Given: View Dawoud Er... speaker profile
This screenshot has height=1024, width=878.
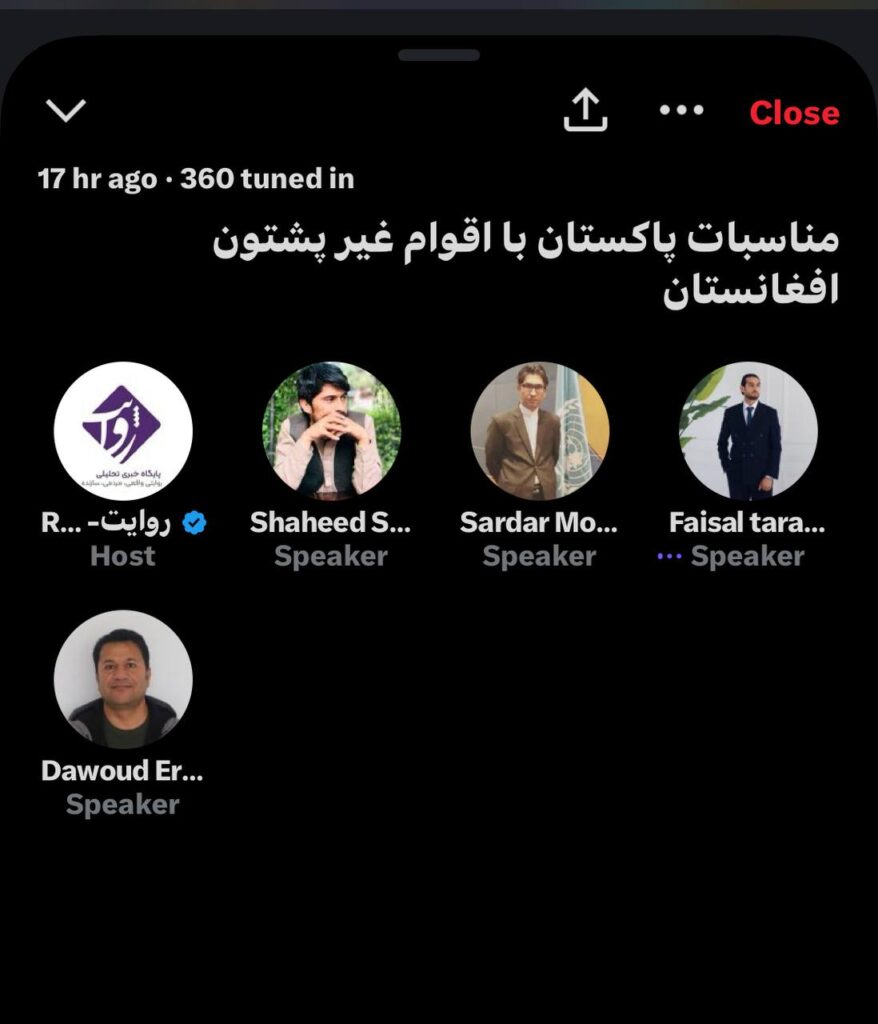Looking at the screenshot, I should 123,680.
